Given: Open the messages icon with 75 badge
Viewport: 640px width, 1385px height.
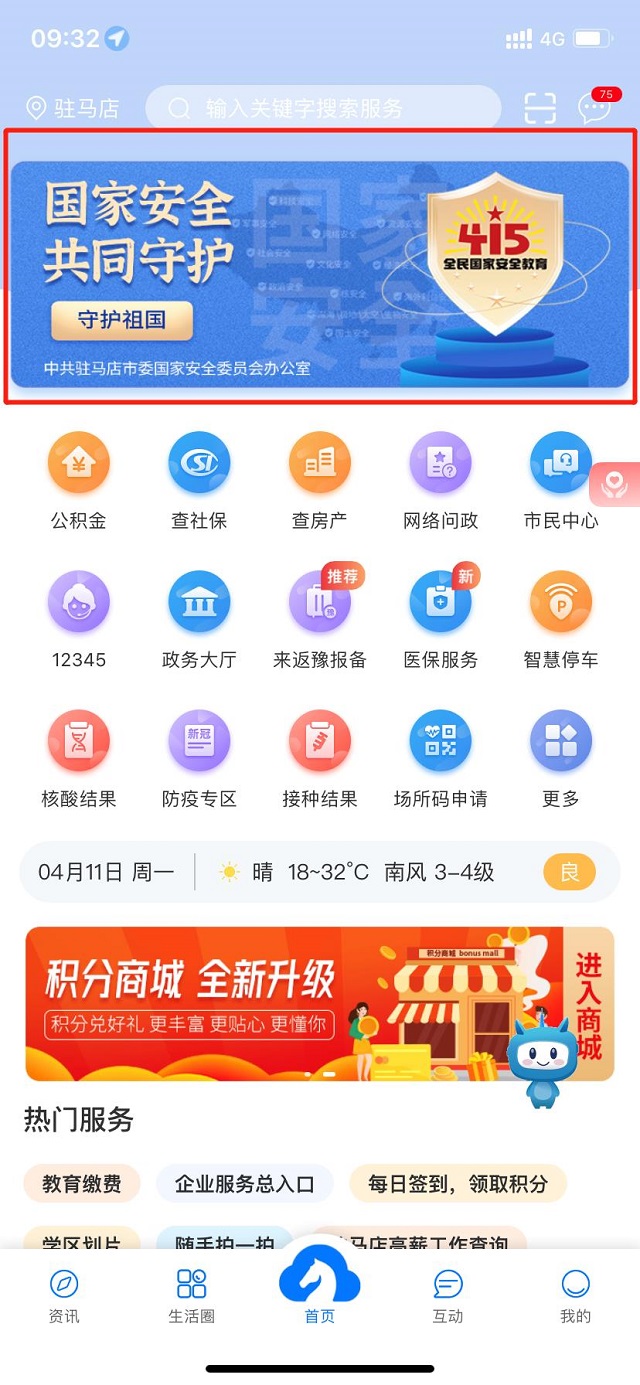Looking at the screenshot, I should tap(595, 108).
